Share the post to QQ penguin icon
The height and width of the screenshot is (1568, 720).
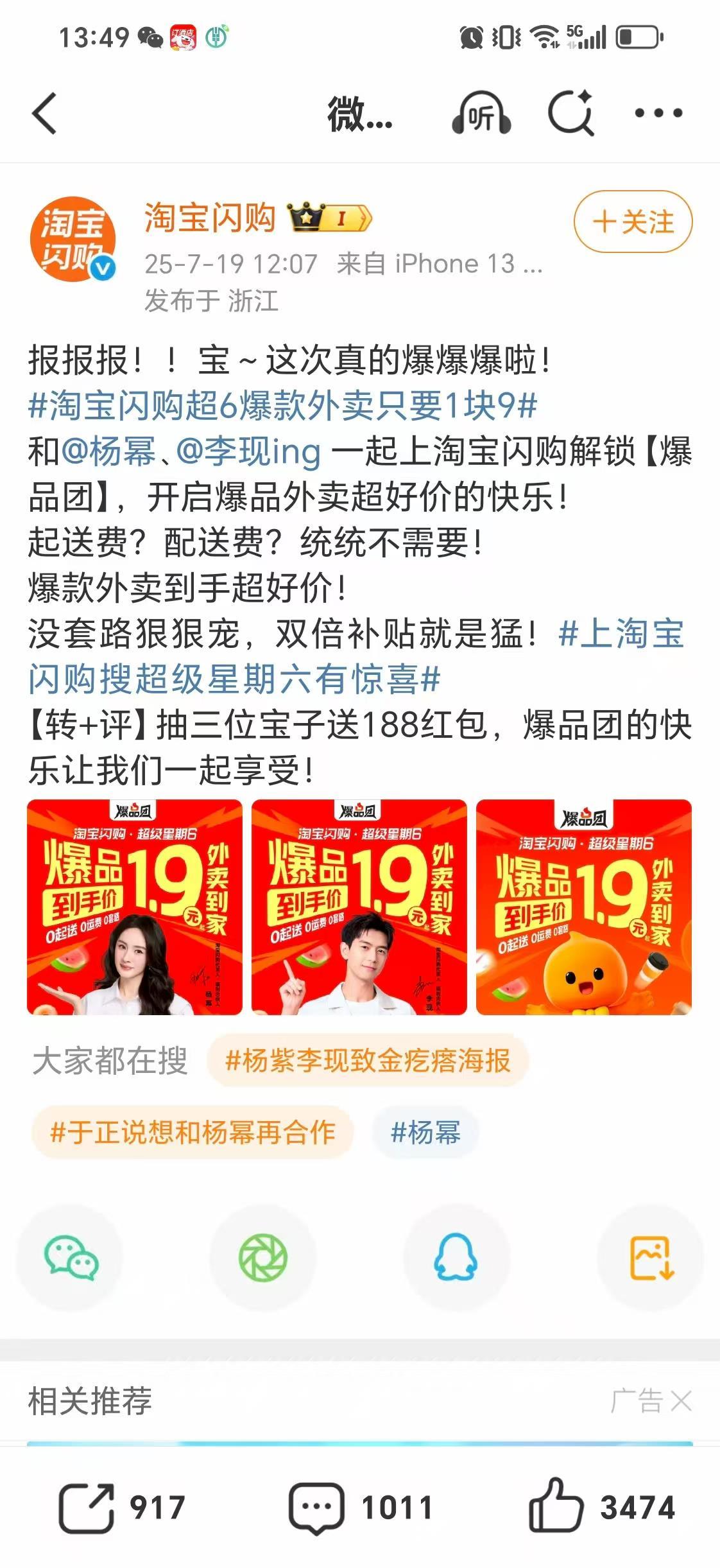[x=456, y=1258]
